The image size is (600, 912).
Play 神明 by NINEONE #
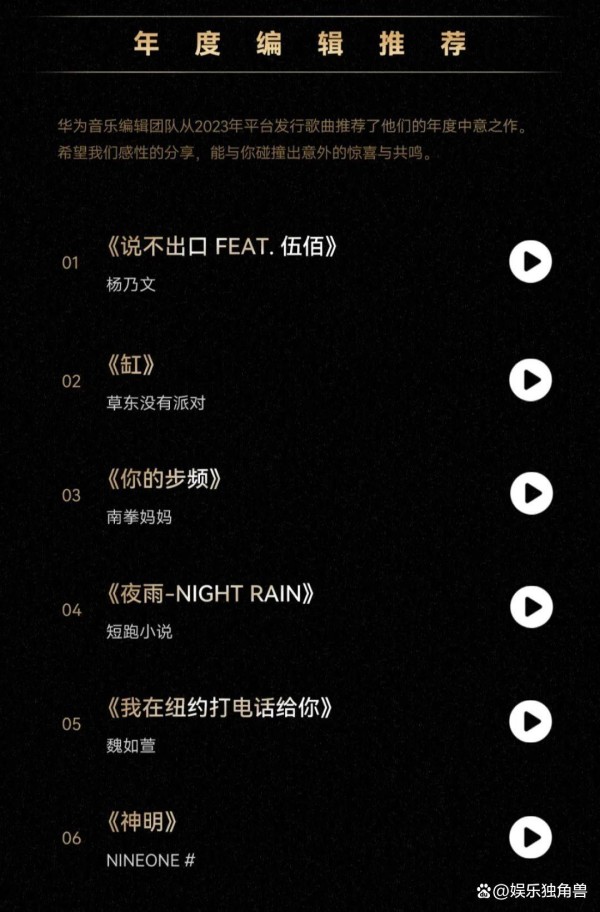pyautogui.click(x=530, y=837)
